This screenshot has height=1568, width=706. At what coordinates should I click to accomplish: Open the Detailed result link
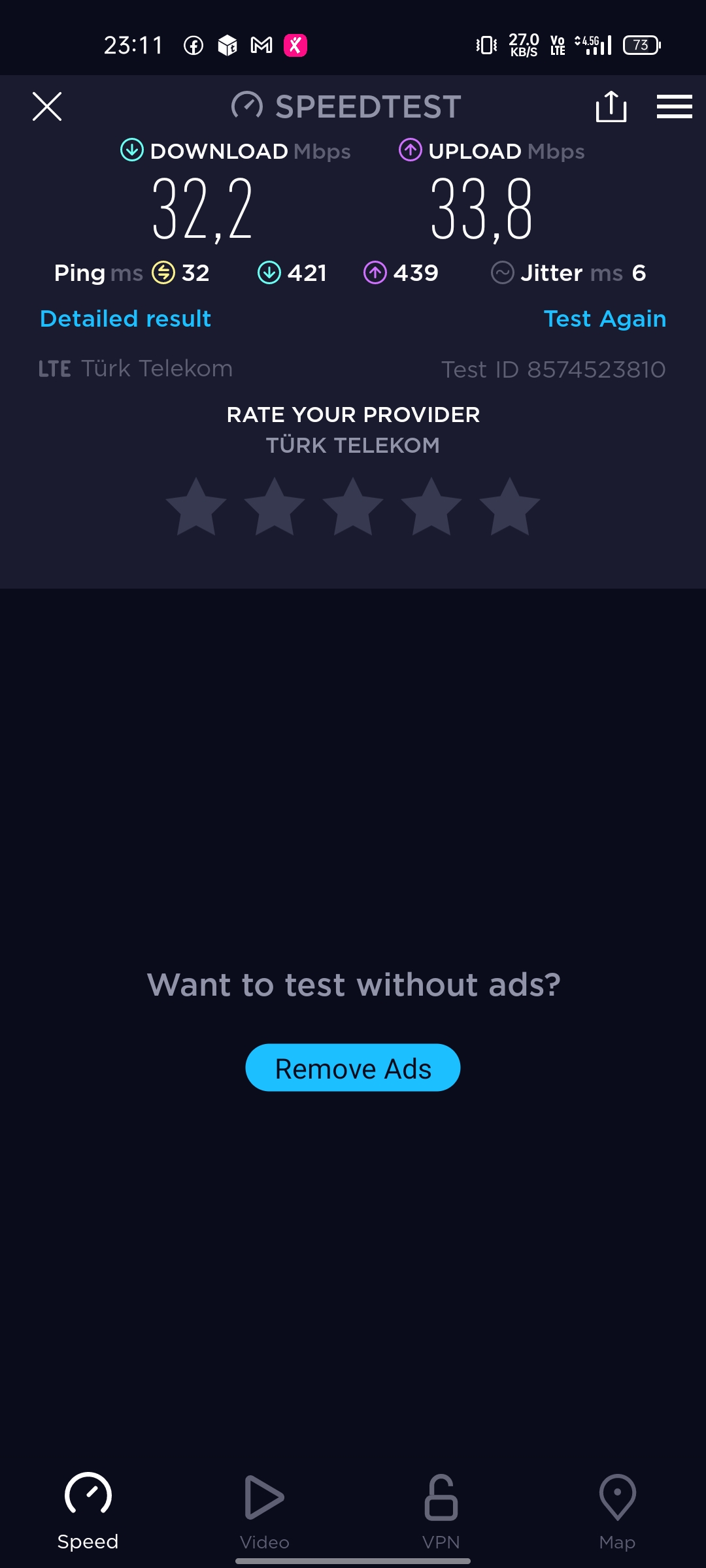click(x=126, y=319)
